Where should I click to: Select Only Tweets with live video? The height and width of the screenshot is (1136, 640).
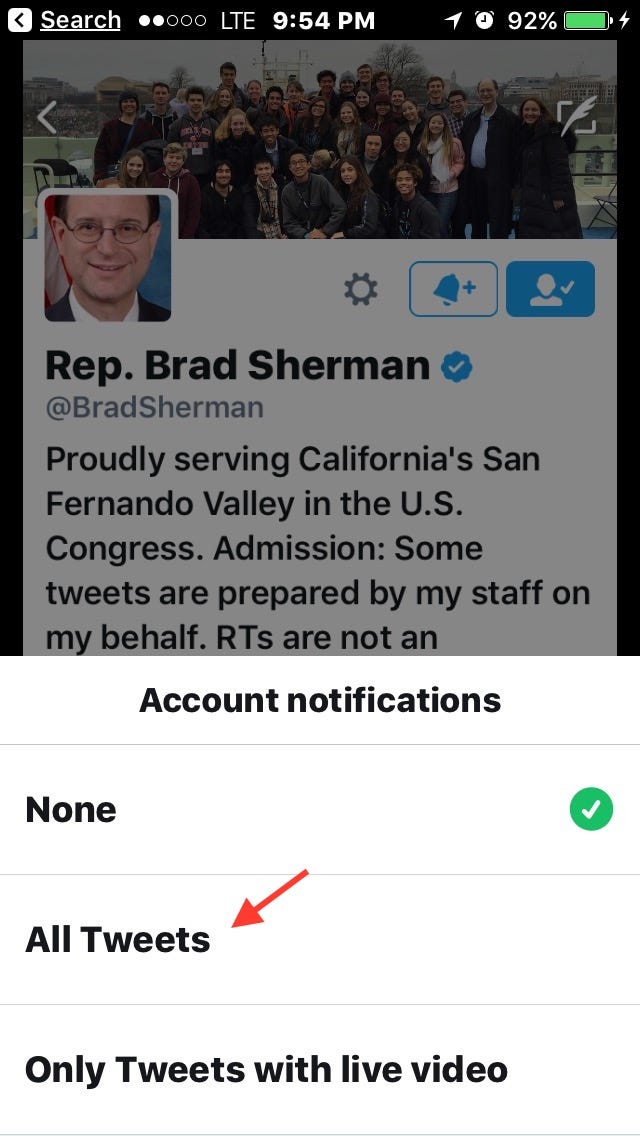click(320, 1069)
